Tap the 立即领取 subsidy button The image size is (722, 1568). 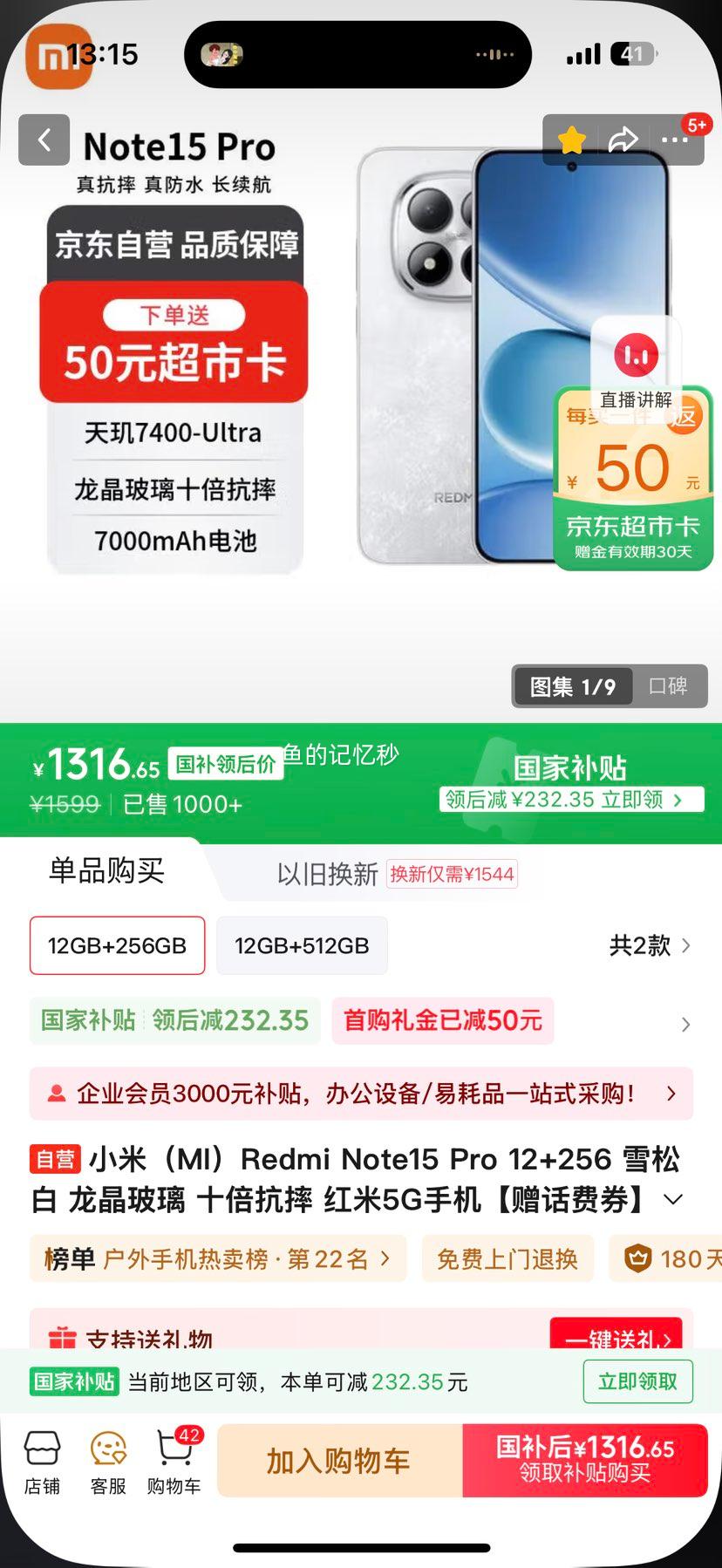point(637,1381)
